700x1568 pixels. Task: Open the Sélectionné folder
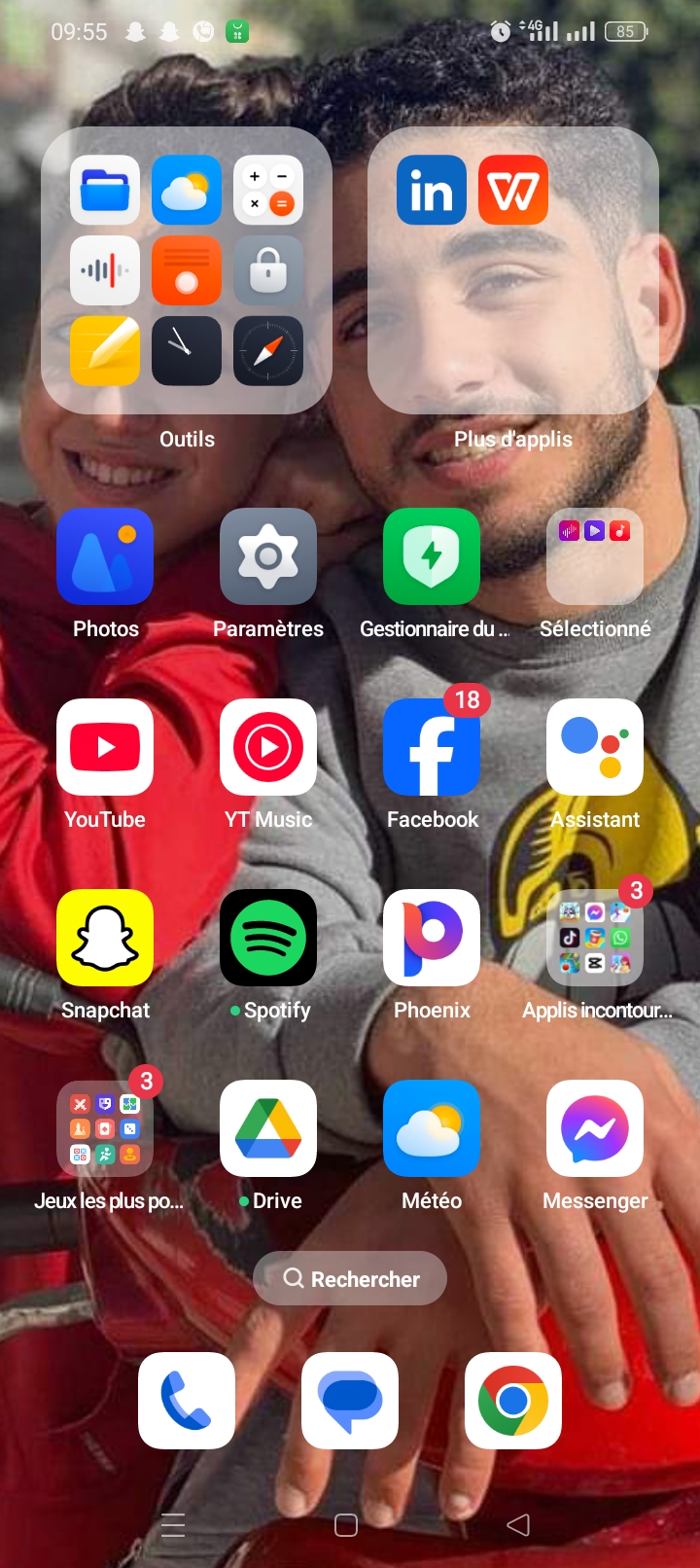pyautogui.click(x=595, y=556)
